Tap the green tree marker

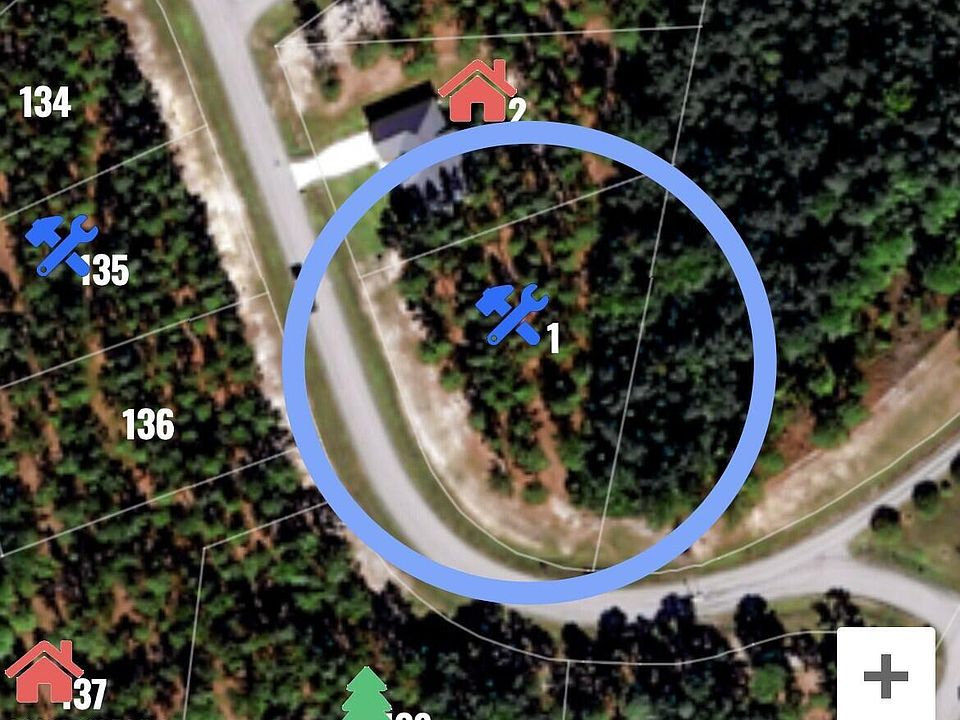(367, 694)
